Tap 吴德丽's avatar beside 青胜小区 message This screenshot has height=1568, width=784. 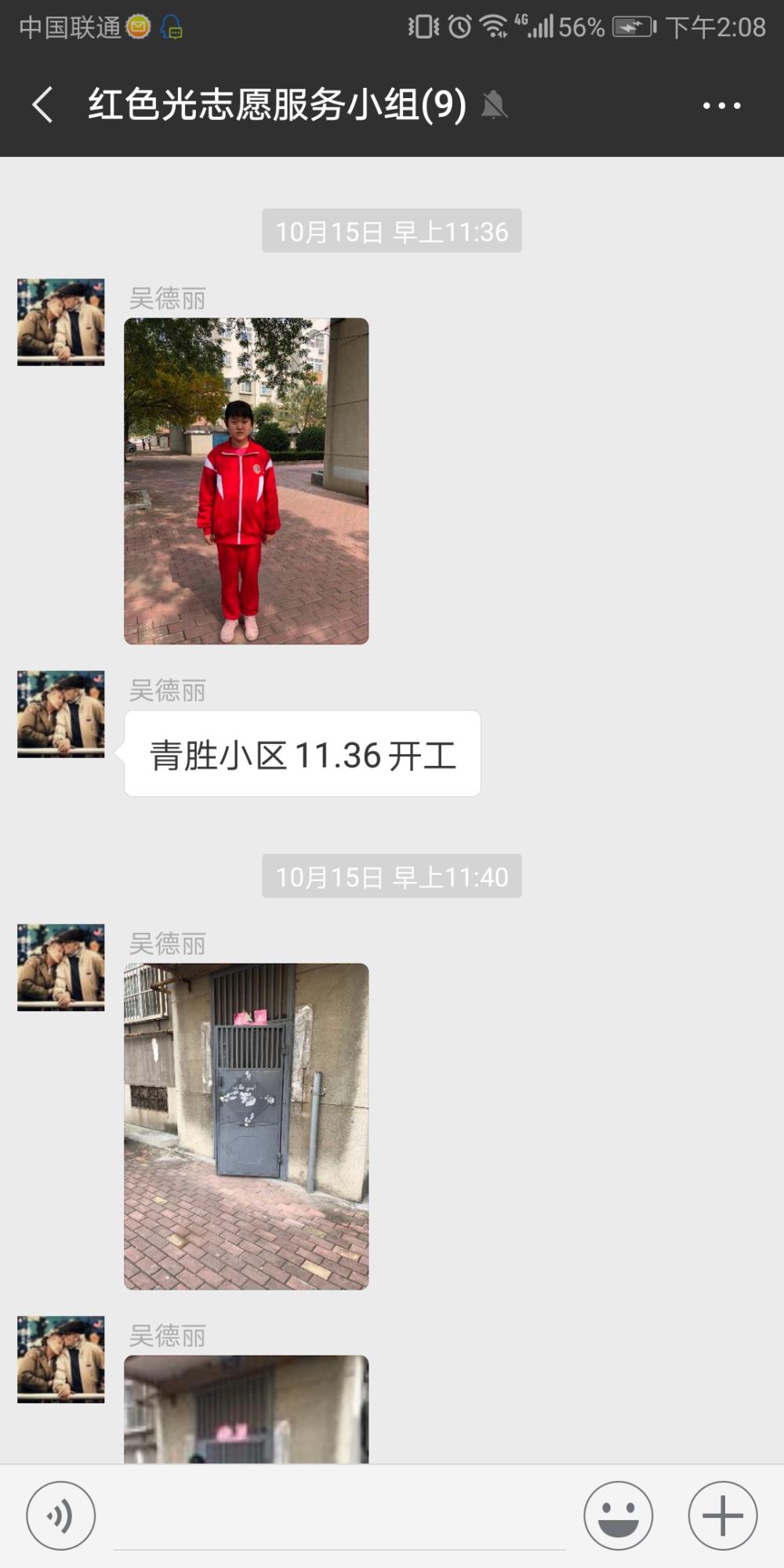[x=61, y=713]
